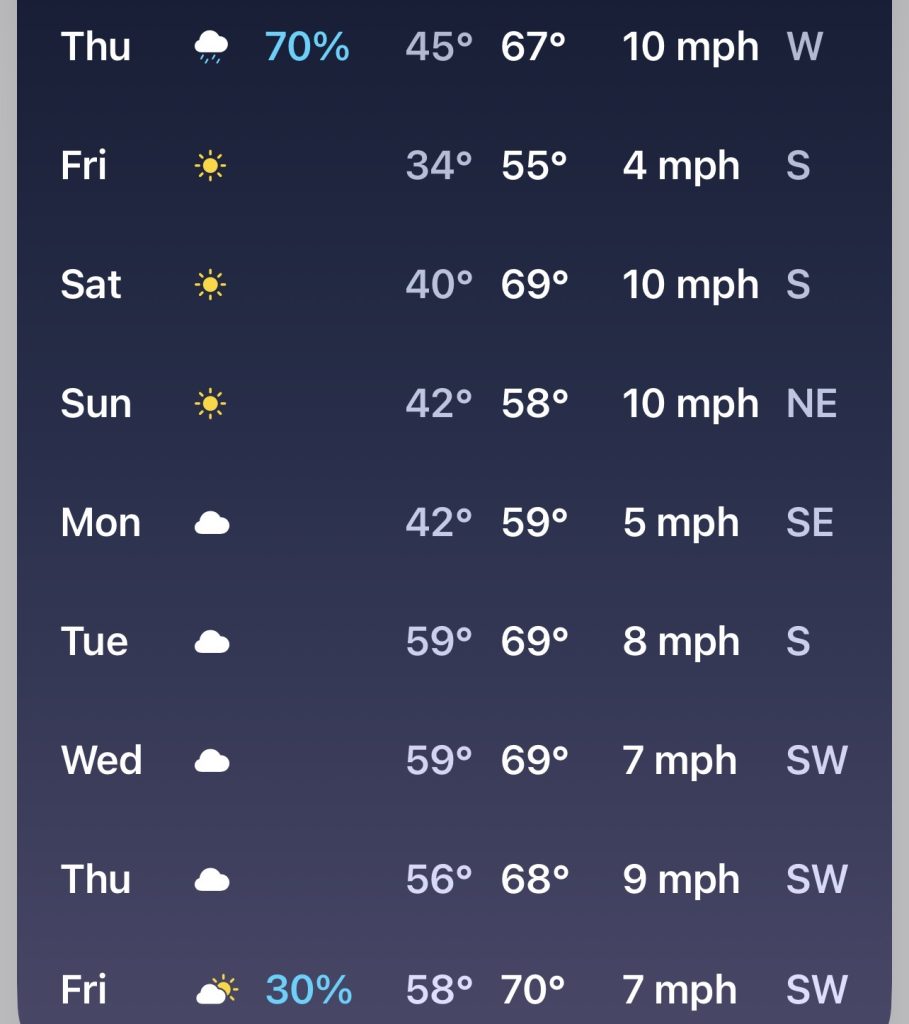The width and height of the screenshot is (909, 1024).
Task: View Saturday's forecast details
Action: (x=454, y=285)
